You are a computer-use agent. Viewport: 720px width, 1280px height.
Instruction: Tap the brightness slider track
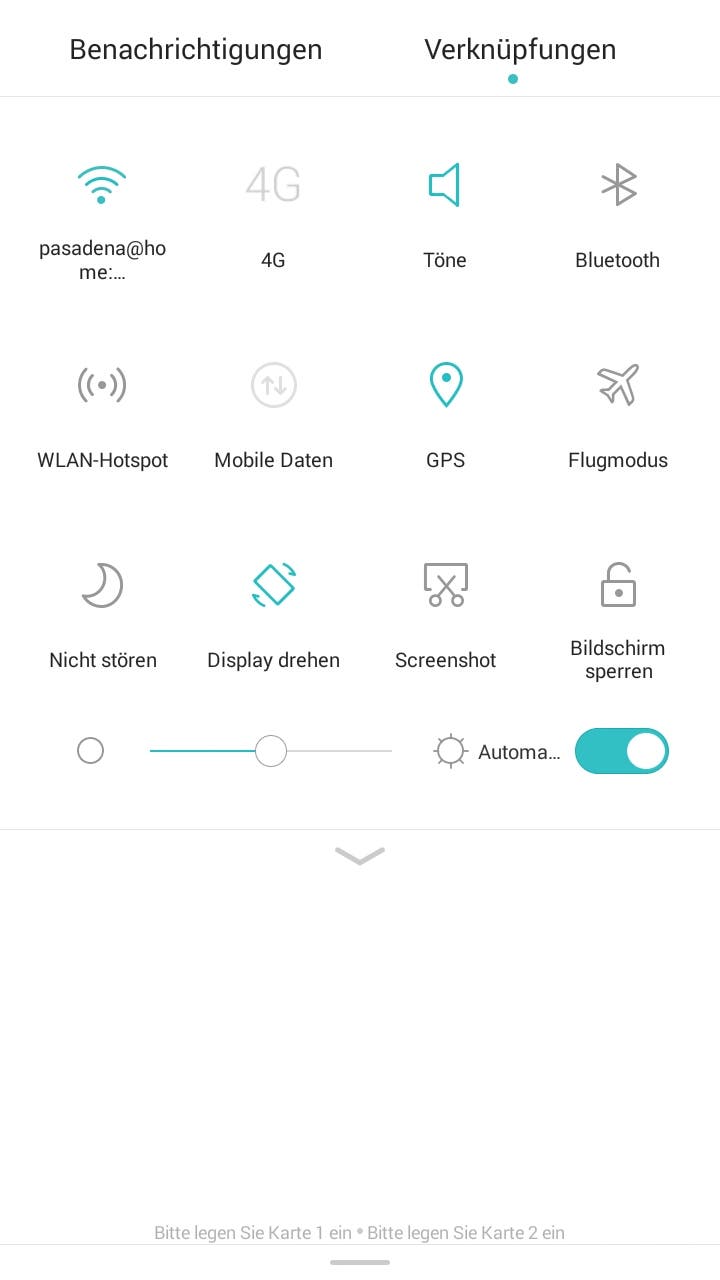[271, 750]
